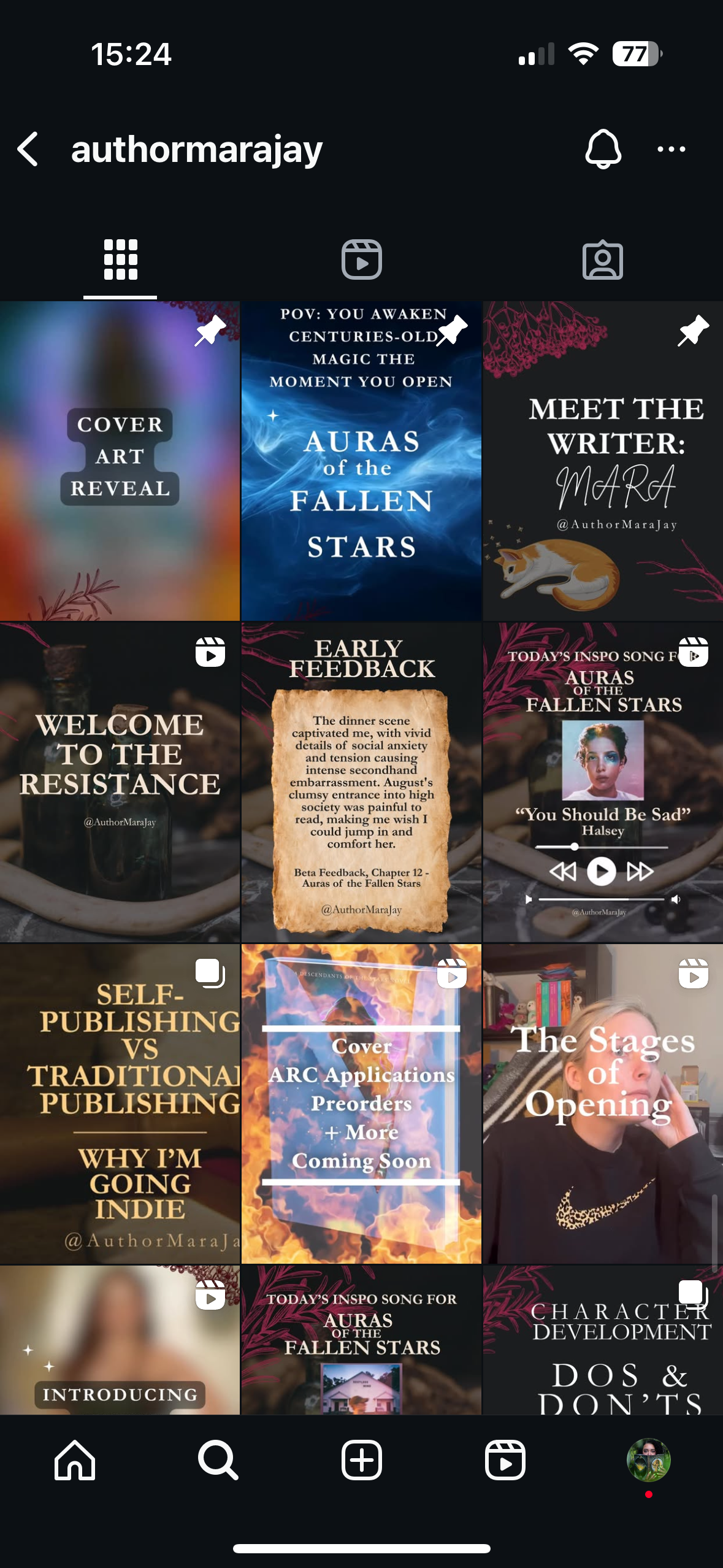Switch to the Reels profile tab
This screenshot has height=1568, width=723.
click(x=361, y=259)
